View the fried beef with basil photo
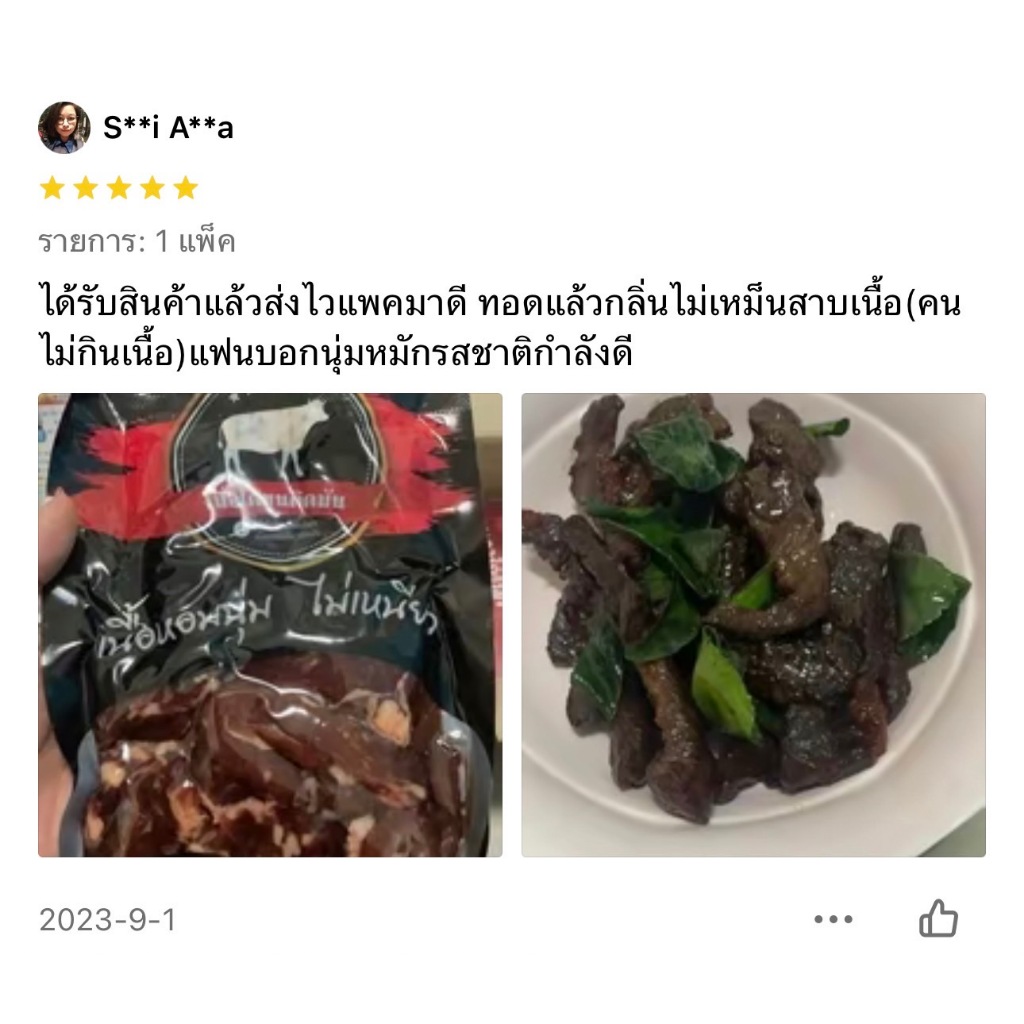The width and height of the screenshot is (1024, 1024). 753,625
